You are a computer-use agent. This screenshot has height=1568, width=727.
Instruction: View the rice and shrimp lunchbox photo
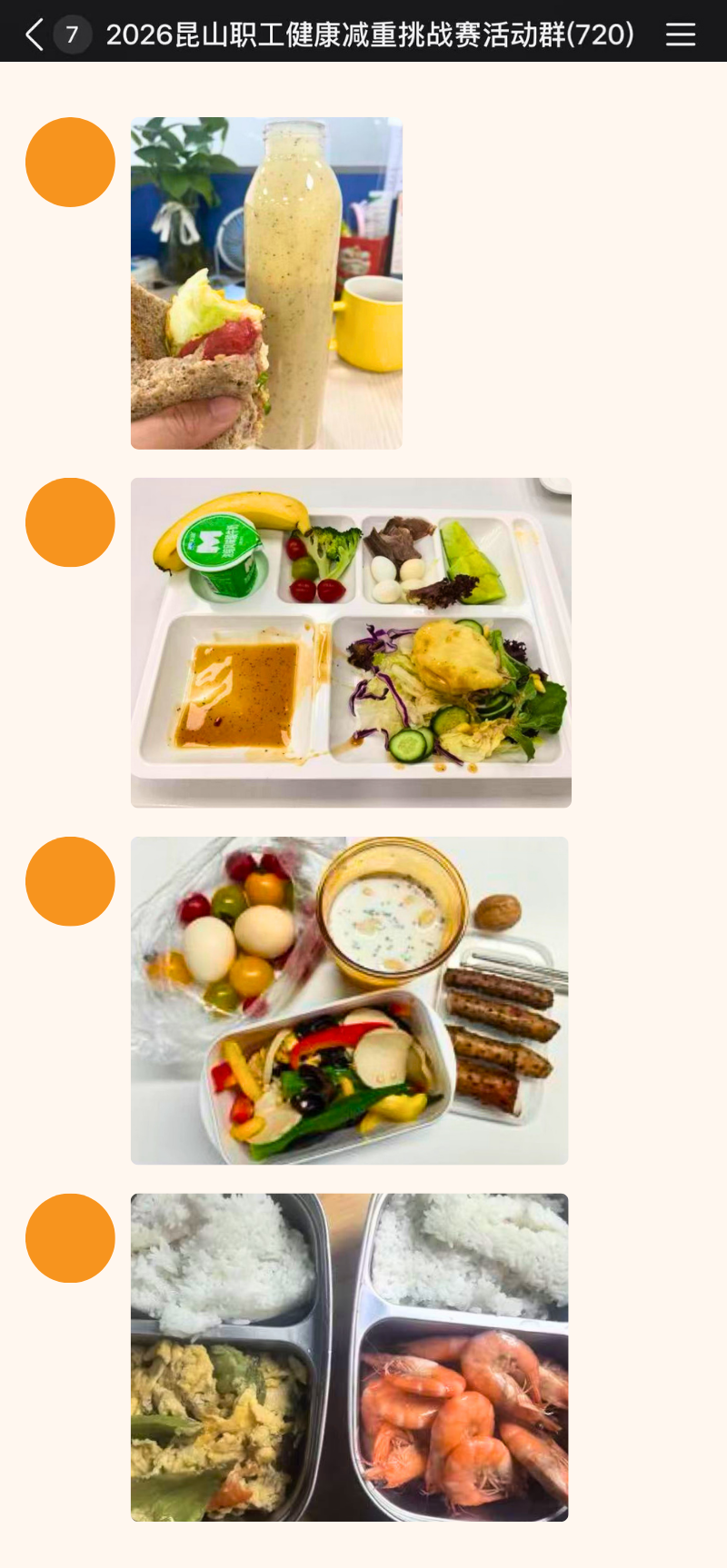point(350,1357)
